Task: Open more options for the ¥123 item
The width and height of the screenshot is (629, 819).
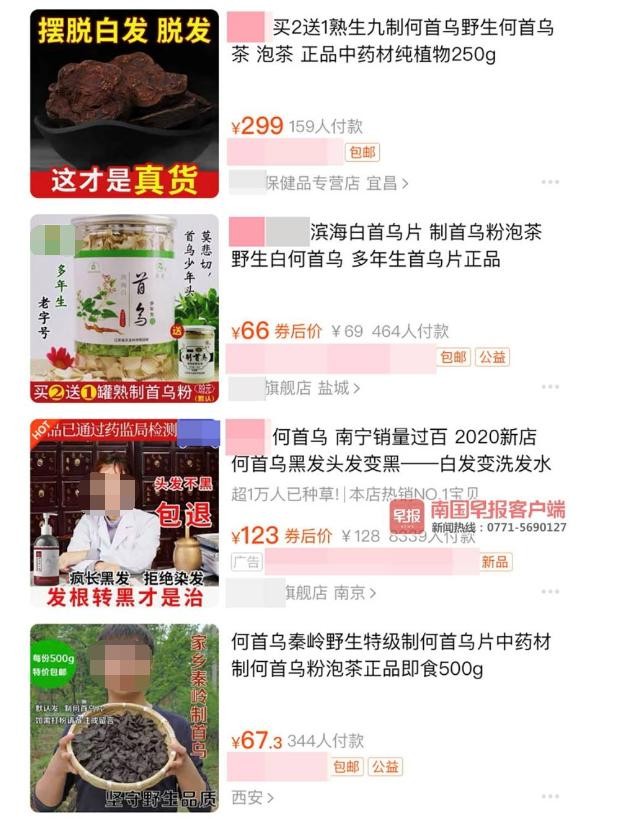Action: (550, 592)
